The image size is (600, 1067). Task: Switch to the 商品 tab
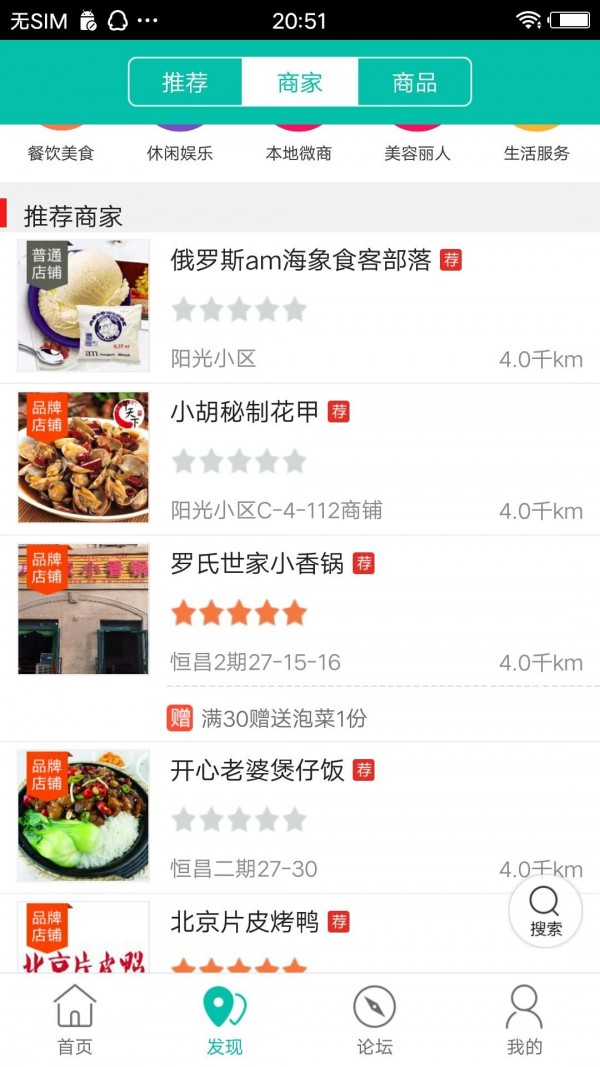(x=414, y=82)
